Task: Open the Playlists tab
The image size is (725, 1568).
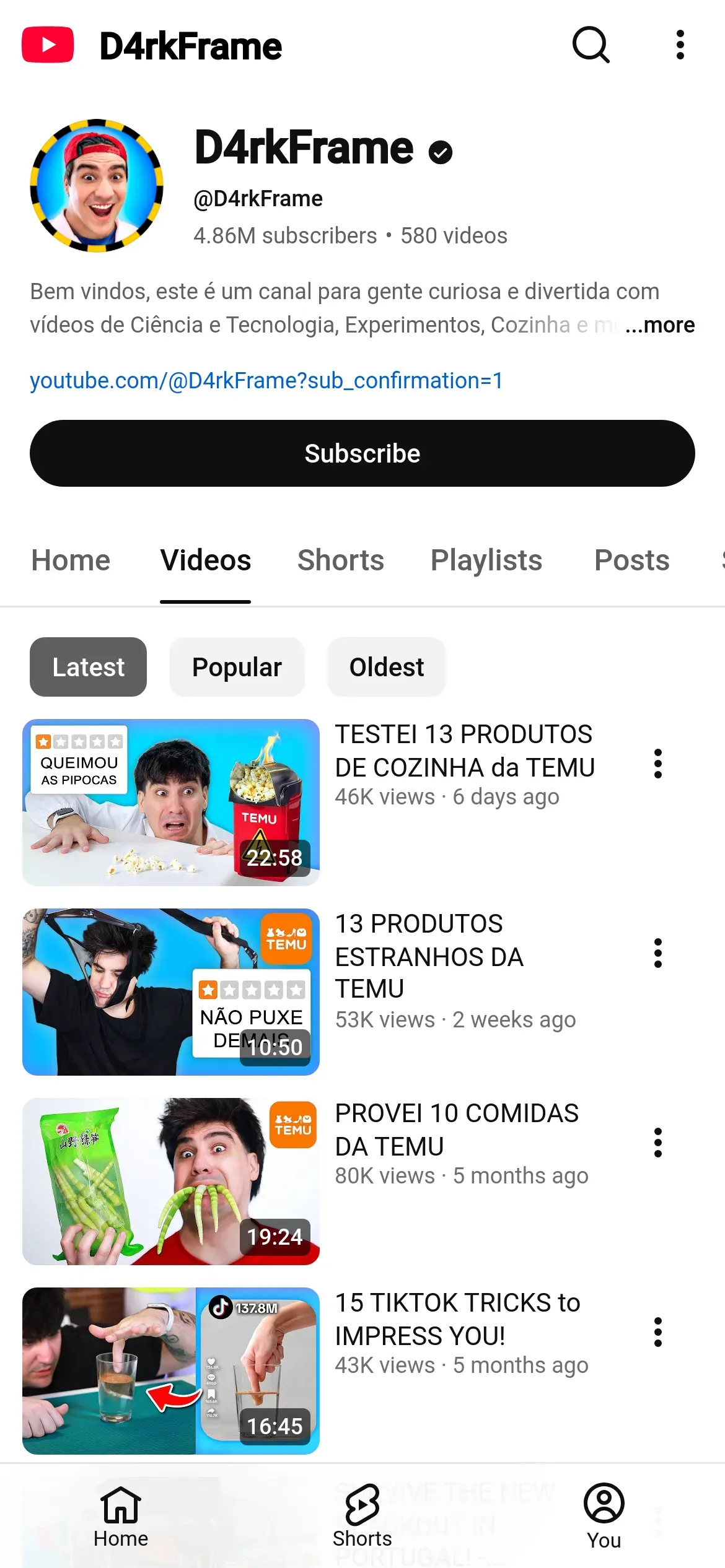Action: click(486, 560)
